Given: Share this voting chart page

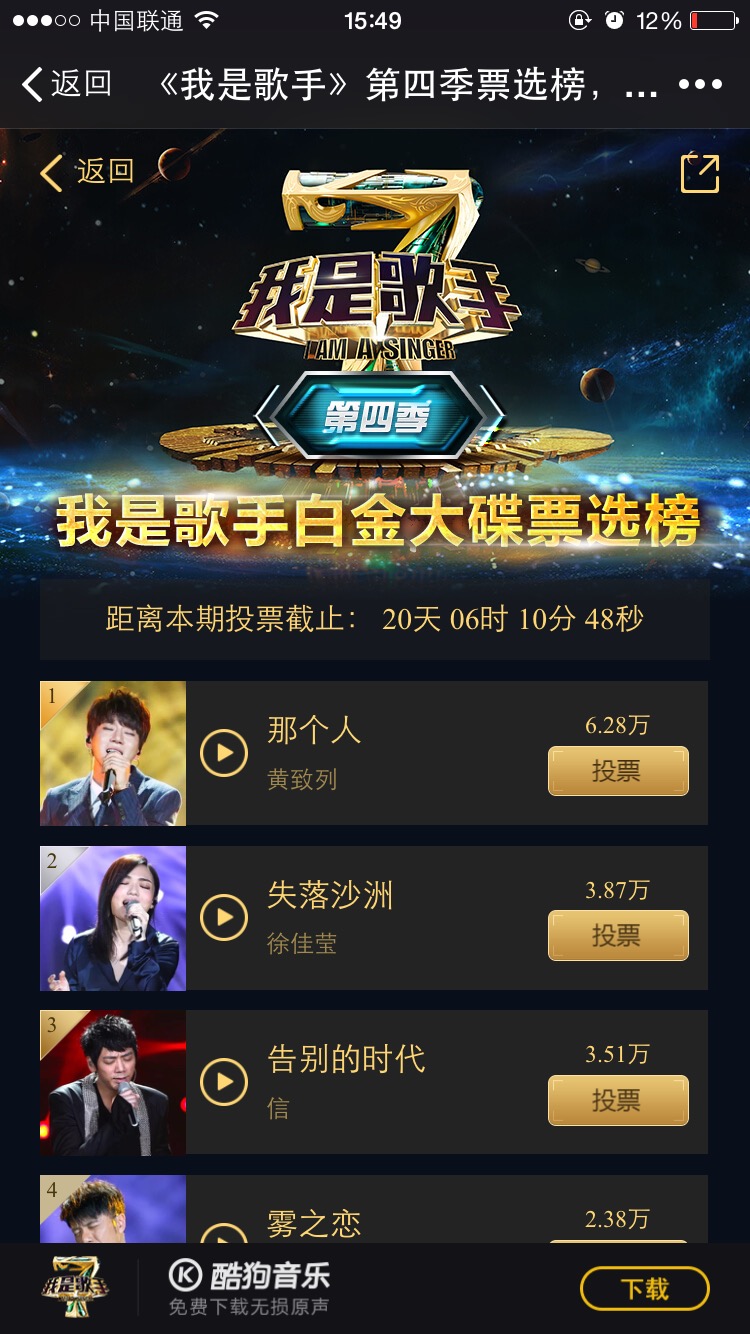Looking at the screenshot, I should click(x=700, y=174).
